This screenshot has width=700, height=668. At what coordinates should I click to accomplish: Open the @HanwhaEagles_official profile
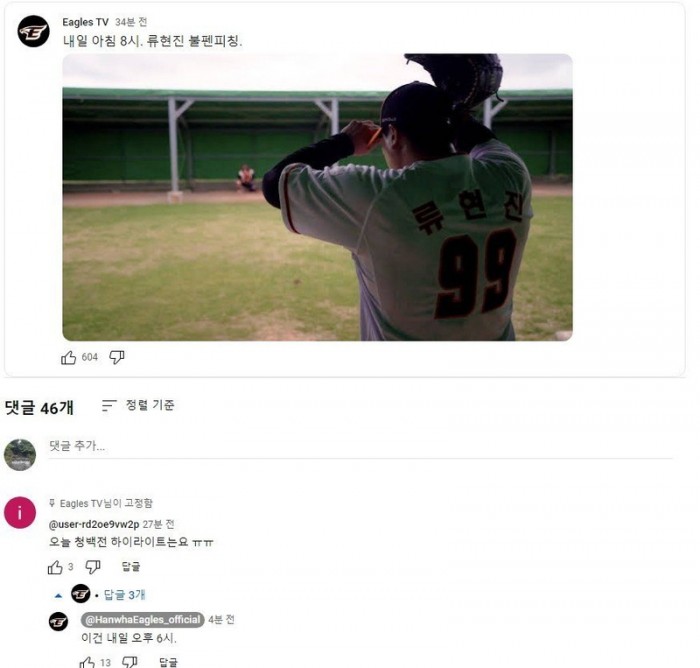pyautogui.click(x=141, y=620)
